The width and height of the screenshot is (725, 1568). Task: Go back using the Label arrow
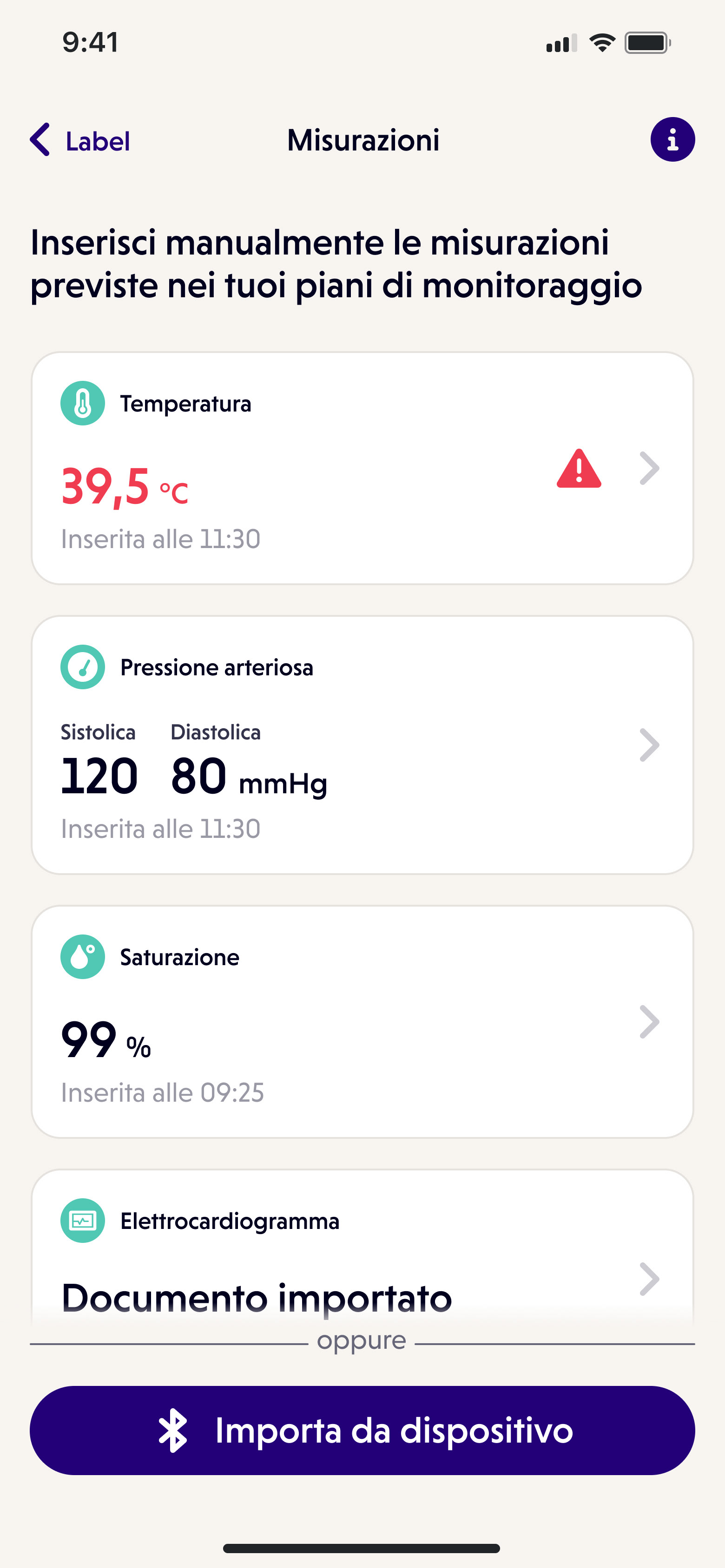[80, 140]
